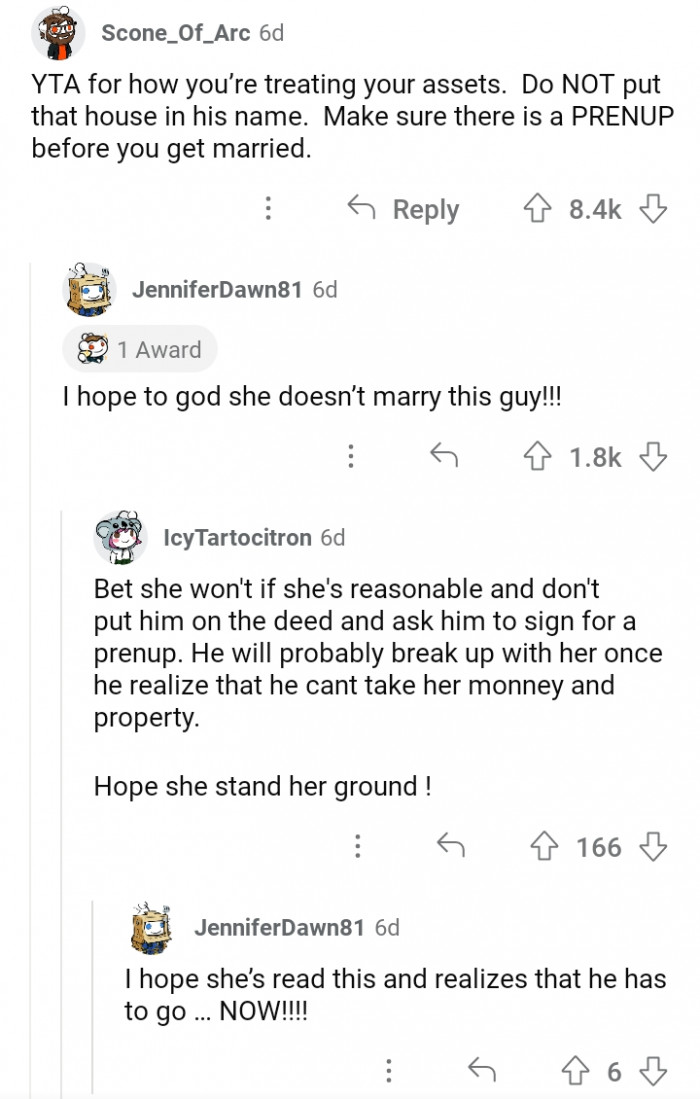The width and height of the screenshot is (700, 1099).
Task: Open overflow menu on Scone_Of_Arc's comment
Action: coord(267,209)
